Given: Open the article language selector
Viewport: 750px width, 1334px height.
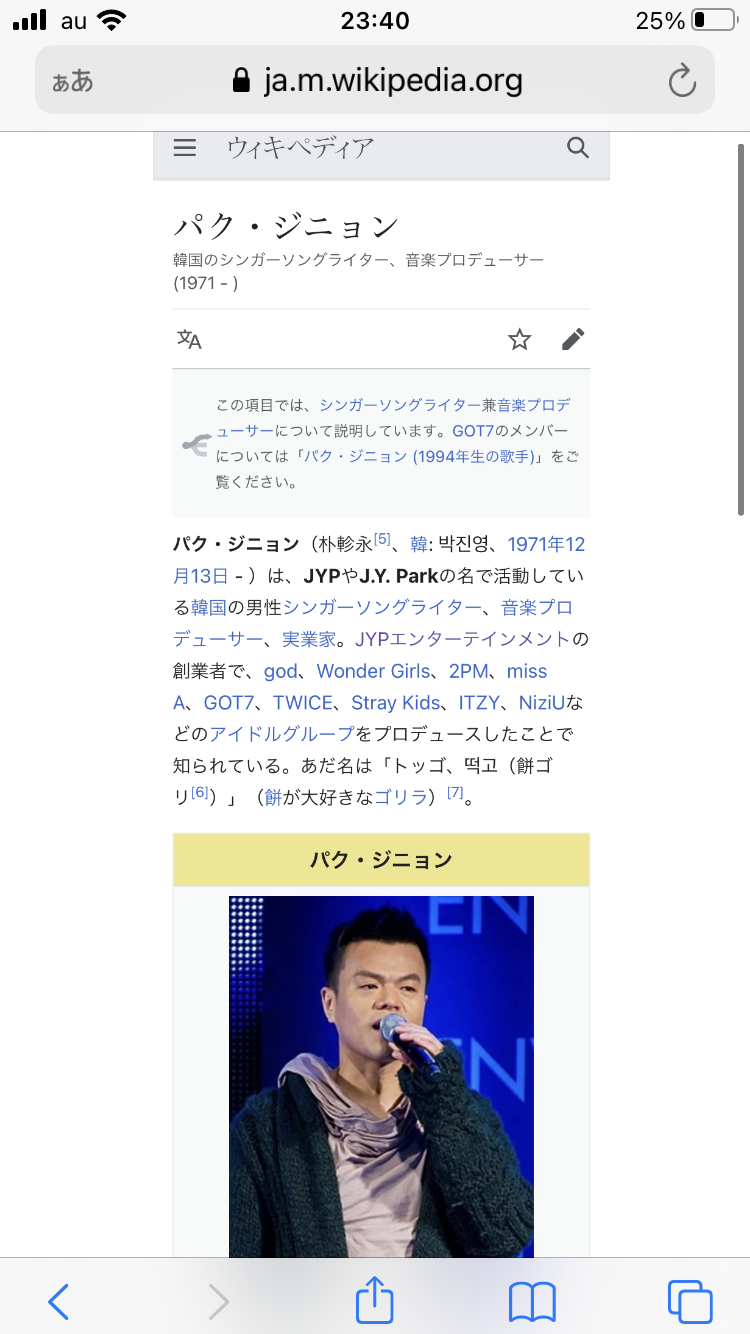Looking at the screenshot, I should [x=190, y=339].
